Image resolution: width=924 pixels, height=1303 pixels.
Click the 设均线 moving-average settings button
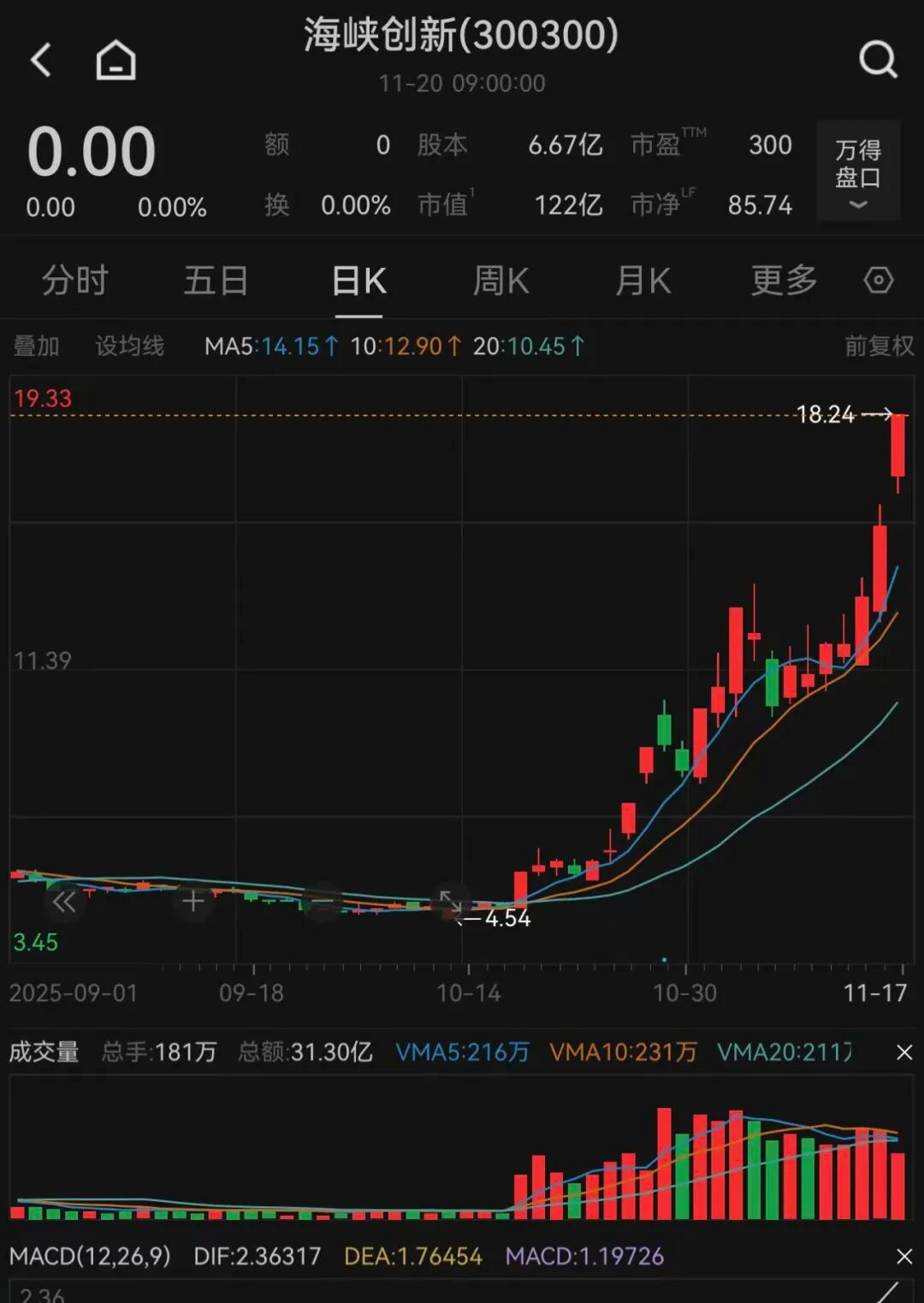[x=128, y=346]
